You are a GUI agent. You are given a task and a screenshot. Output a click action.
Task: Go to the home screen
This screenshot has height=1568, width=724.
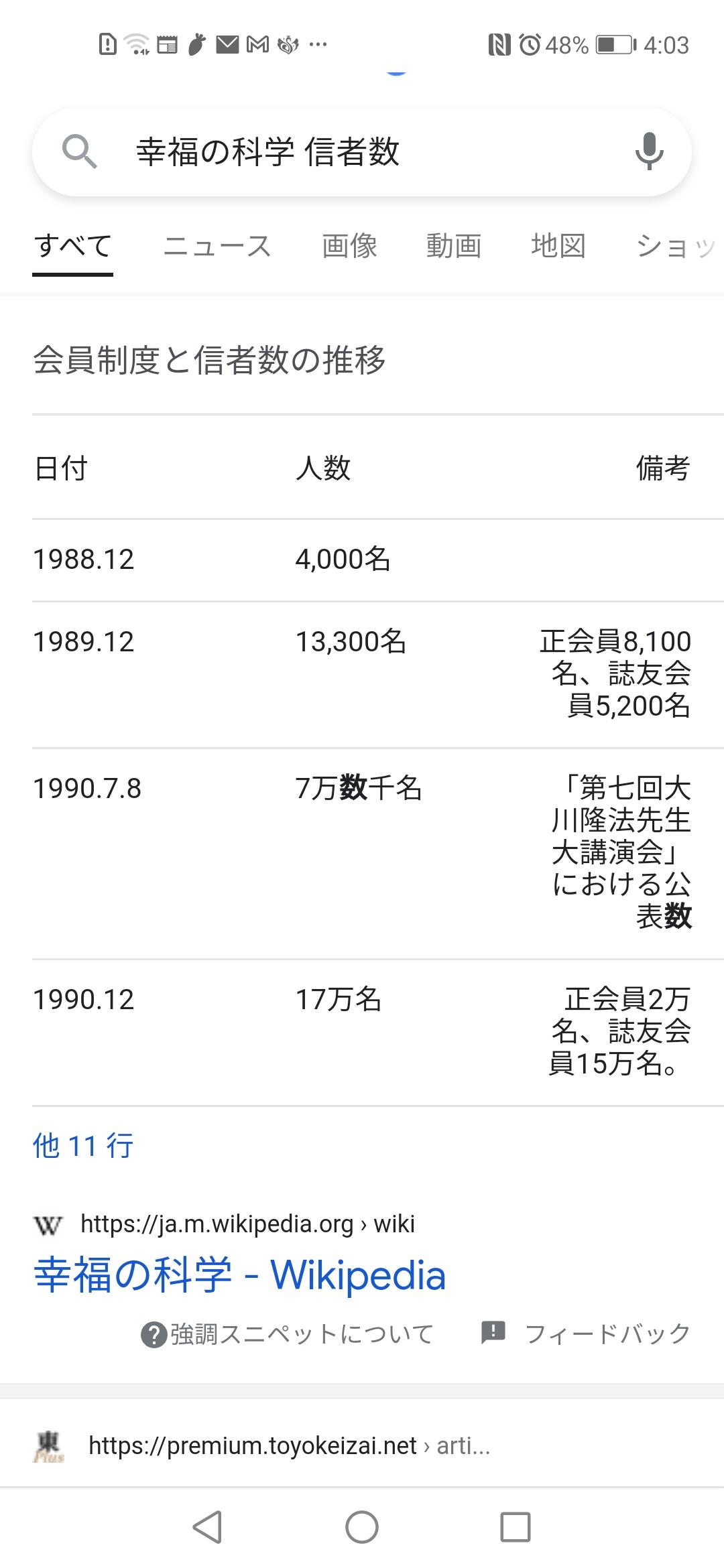click(362, 1527)
